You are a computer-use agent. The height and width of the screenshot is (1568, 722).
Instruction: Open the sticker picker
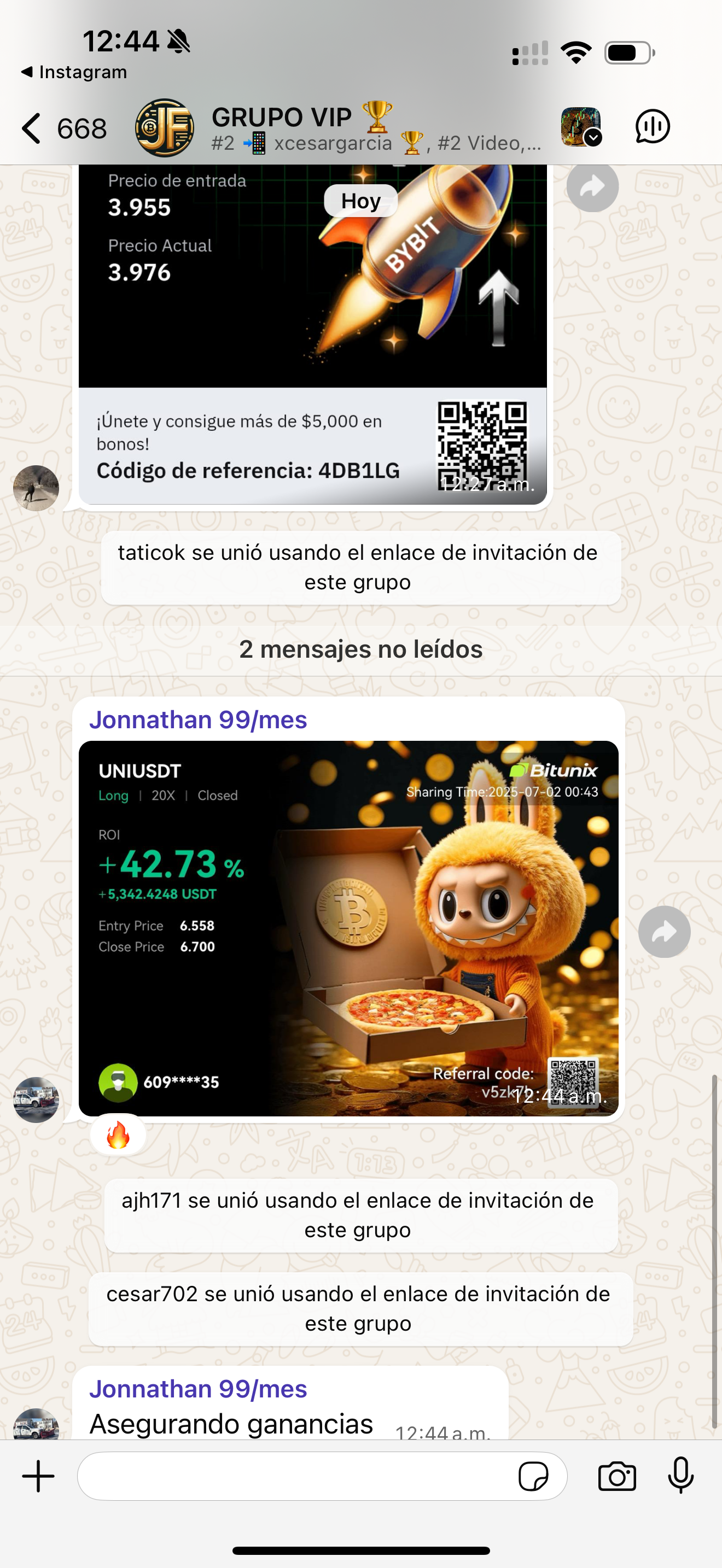[x=533, y=1476]
